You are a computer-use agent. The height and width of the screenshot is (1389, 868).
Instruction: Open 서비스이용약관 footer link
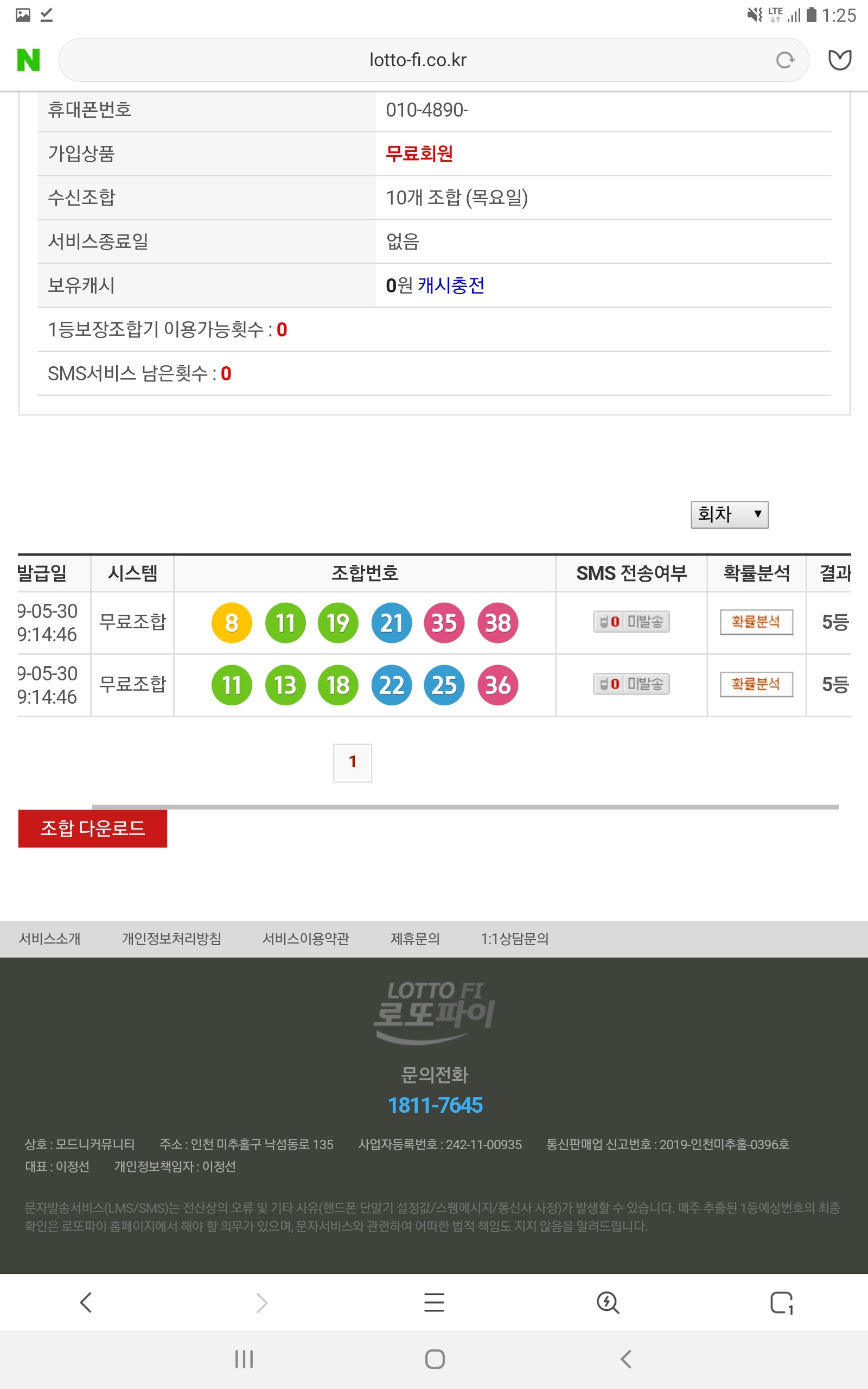305,939
